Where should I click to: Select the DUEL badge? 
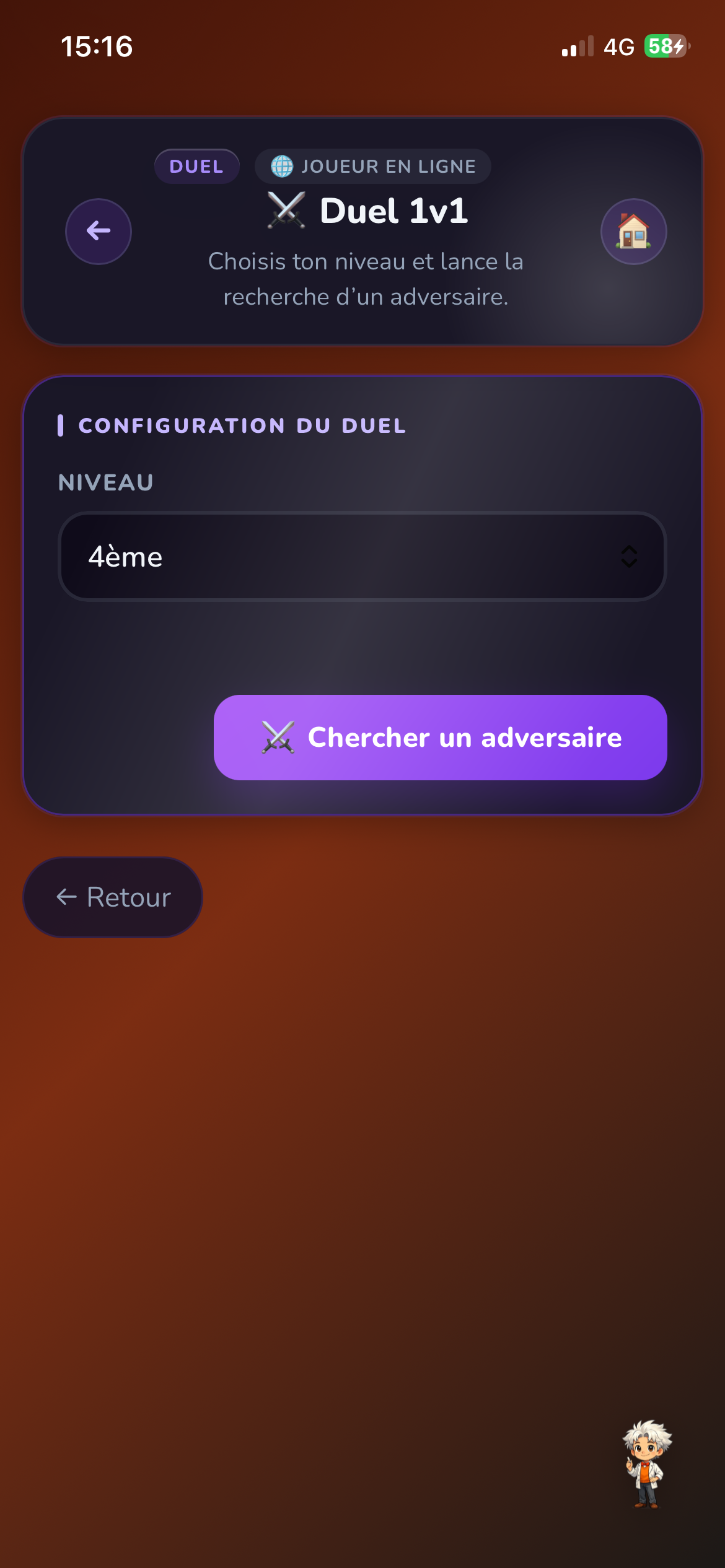(x=196, y=165)
